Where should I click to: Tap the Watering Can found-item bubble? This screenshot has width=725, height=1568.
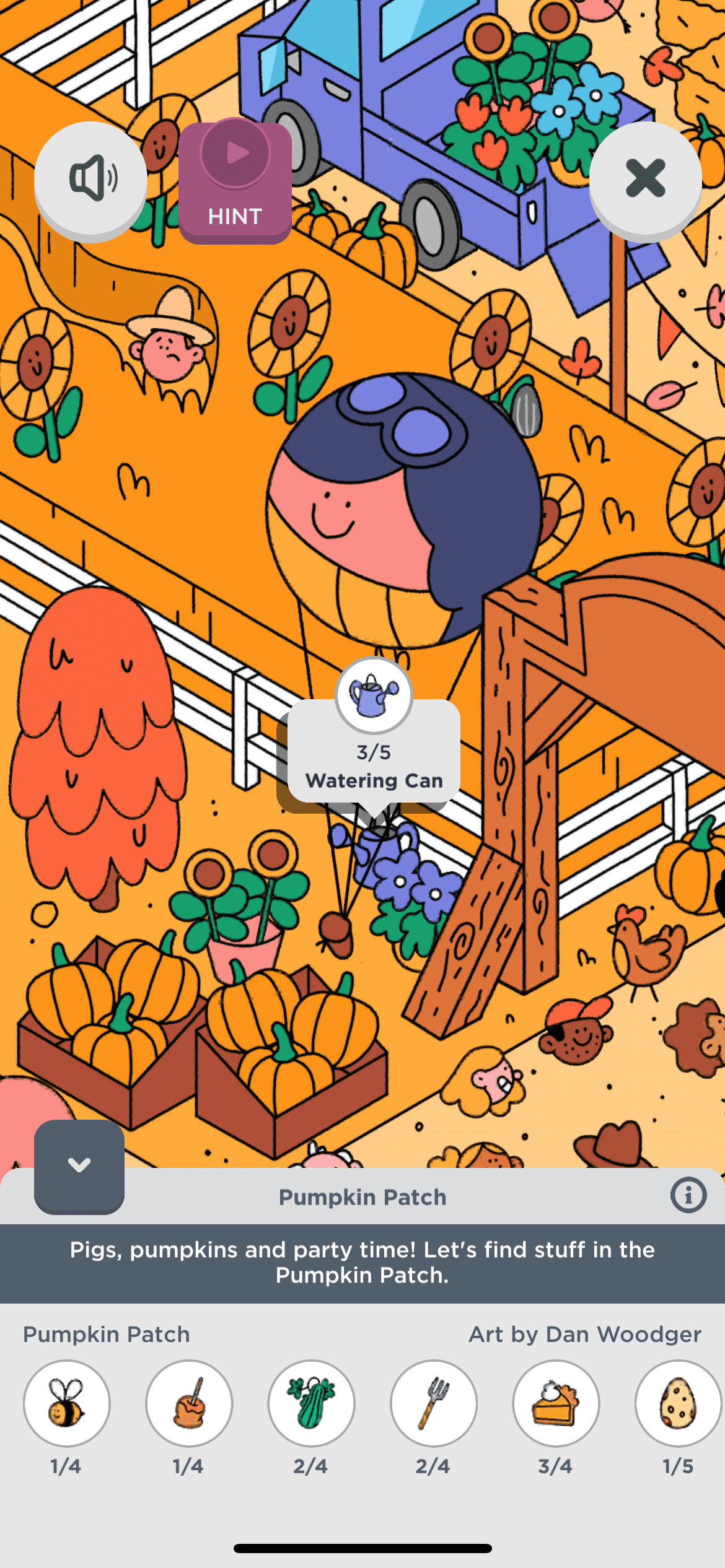click(374, 749)
